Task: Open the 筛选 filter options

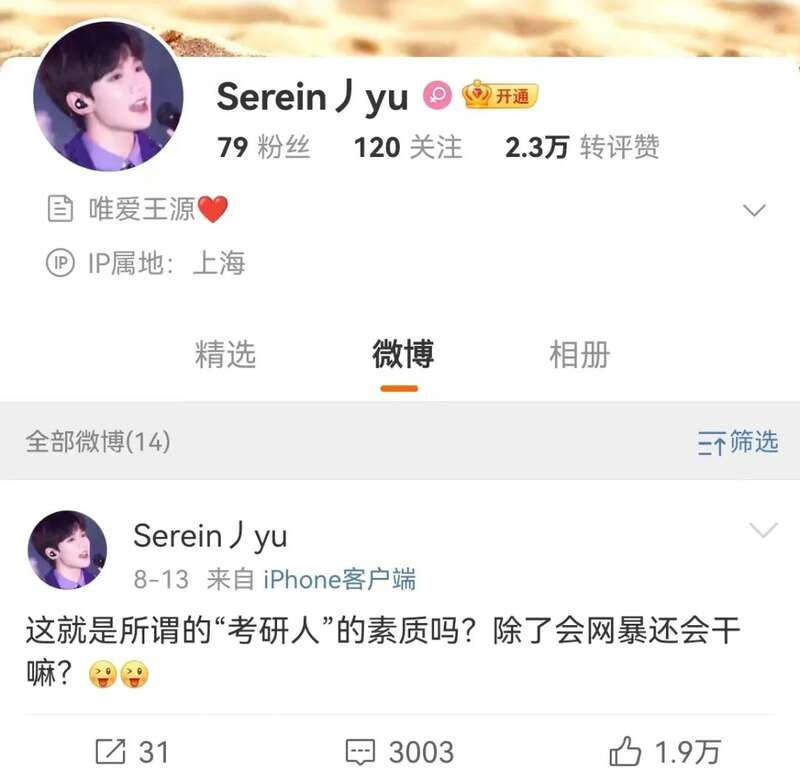Action: (x=738, y=442)
